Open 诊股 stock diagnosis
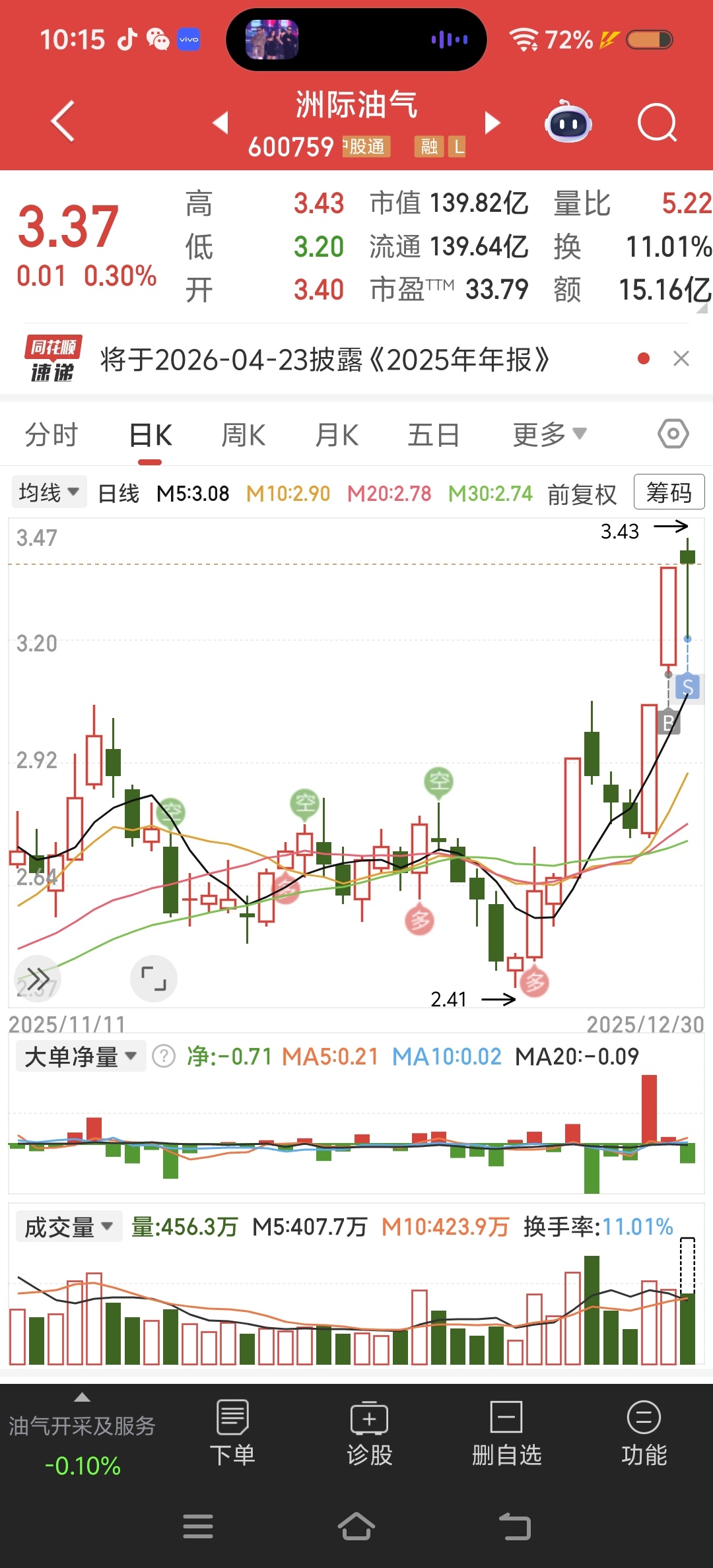713x1568 pixels. [370, 1433]
